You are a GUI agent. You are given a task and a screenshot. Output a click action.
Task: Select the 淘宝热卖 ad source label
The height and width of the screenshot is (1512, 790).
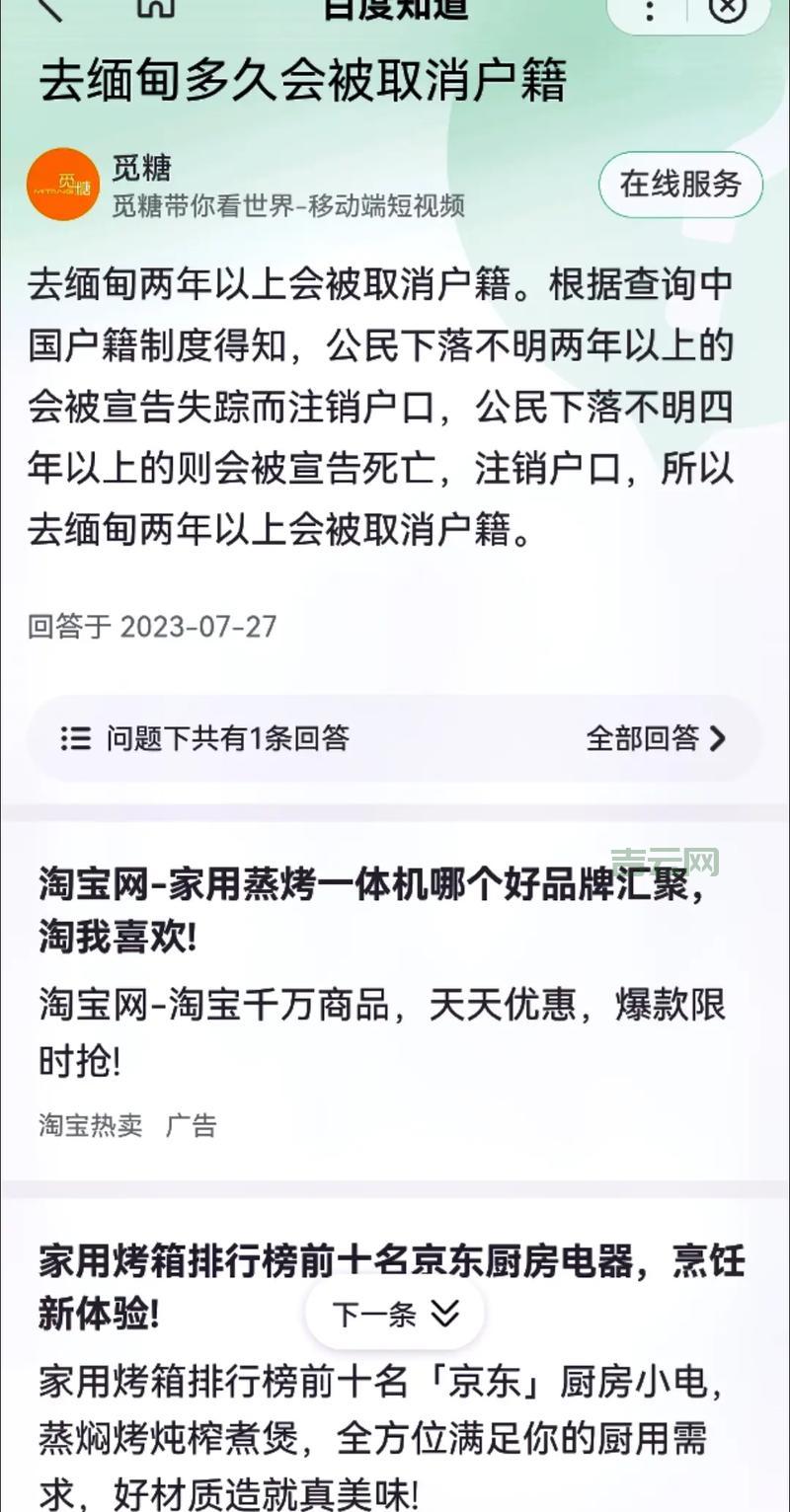point(91,1124)
